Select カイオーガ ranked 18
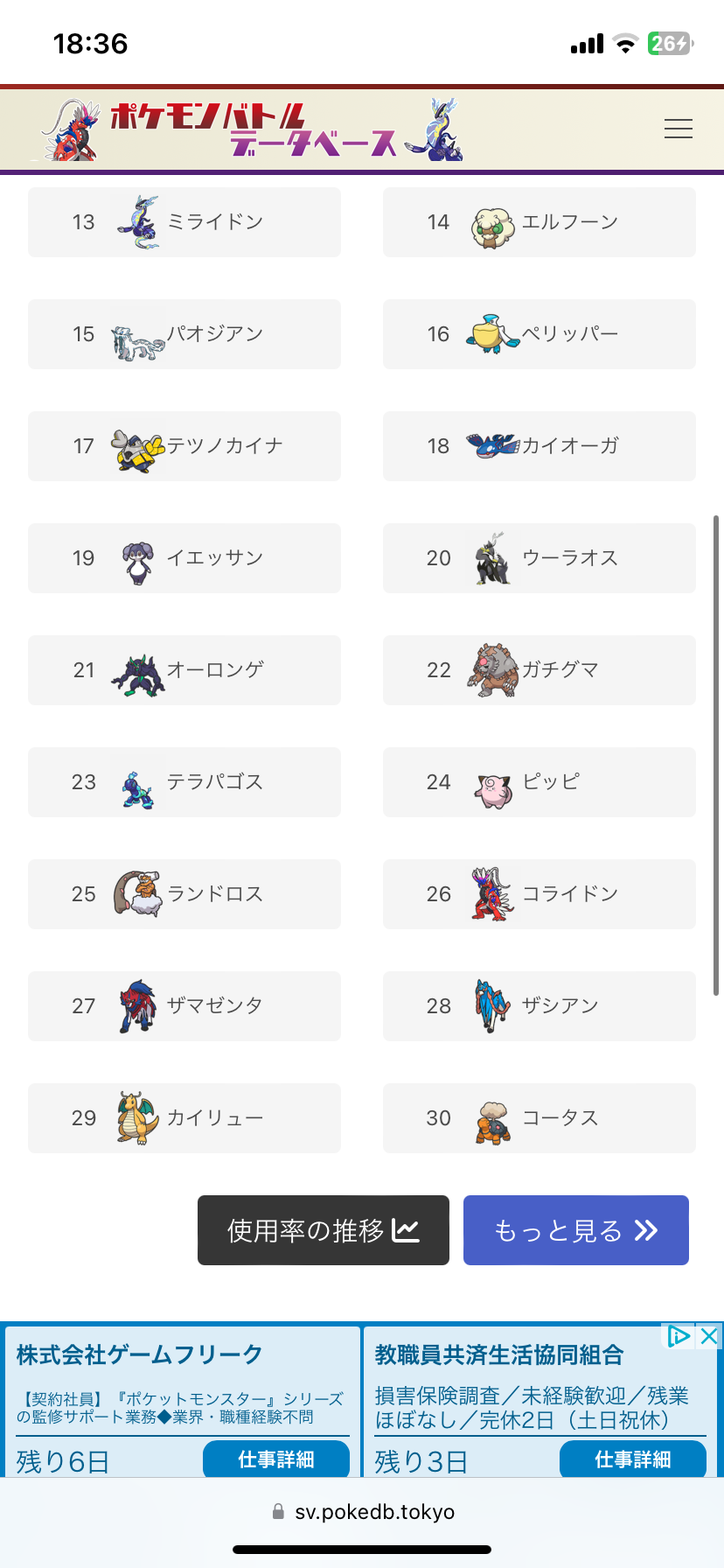Image resolution: width=724 pixels, height=1568 pixels. click(x=540, y=446)
